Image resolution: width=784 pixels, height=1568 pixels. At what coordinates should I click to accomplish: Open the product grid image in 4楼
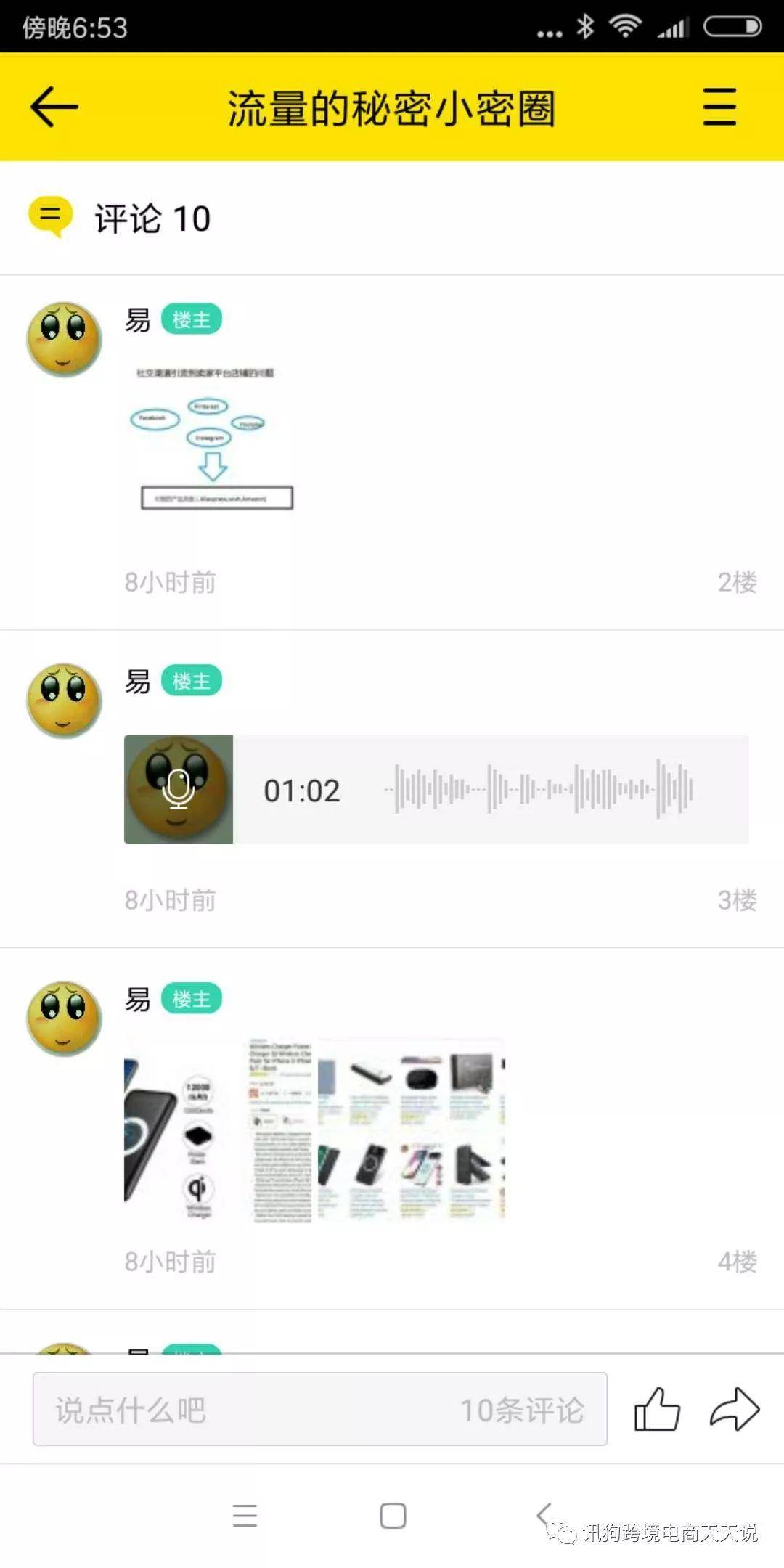coord(377,1130)
